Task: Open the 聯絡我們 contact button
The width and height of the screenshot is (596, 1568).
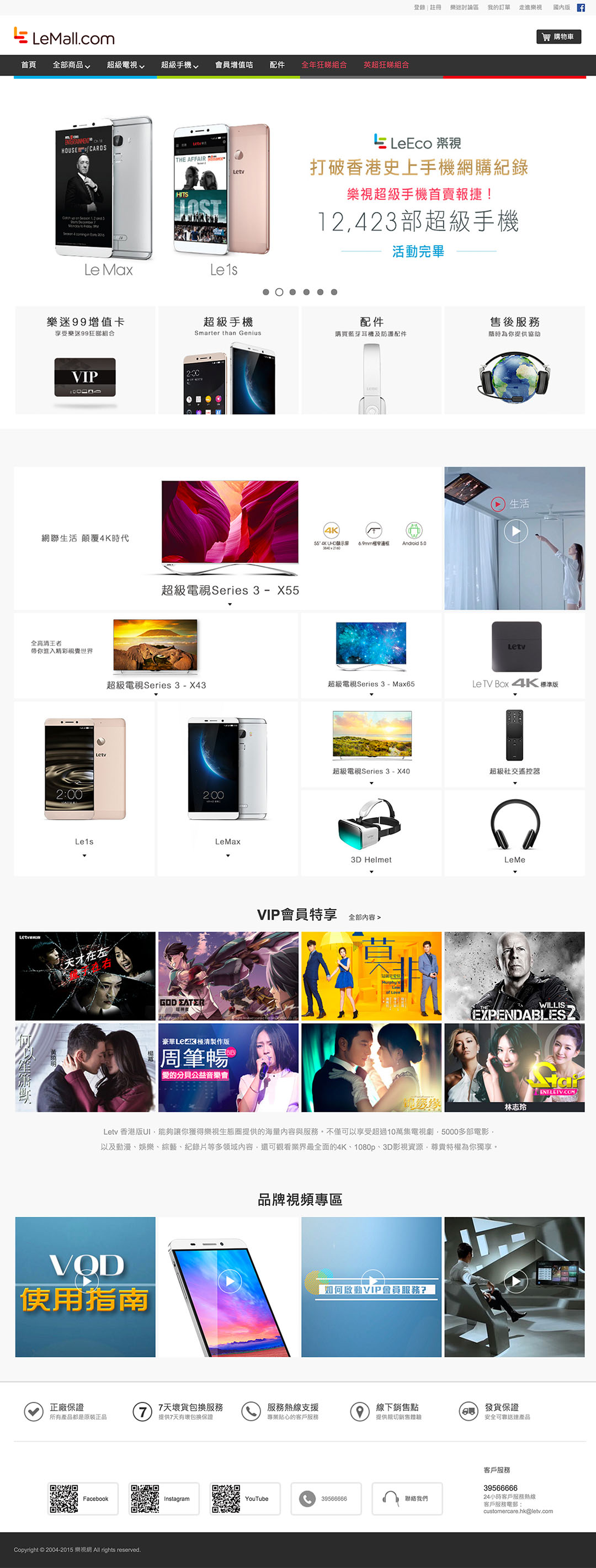Action: [x=407, y=1498]
